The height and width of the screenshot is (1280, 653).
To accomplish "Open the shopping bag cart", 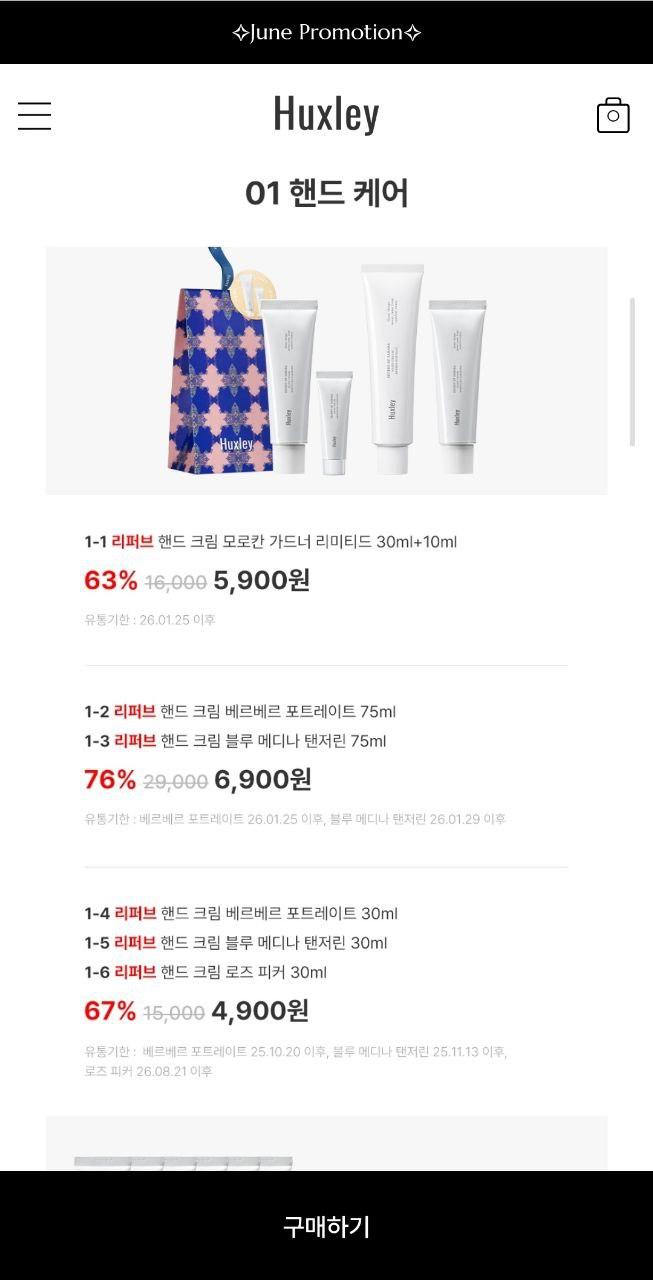I will coord(613,115).
